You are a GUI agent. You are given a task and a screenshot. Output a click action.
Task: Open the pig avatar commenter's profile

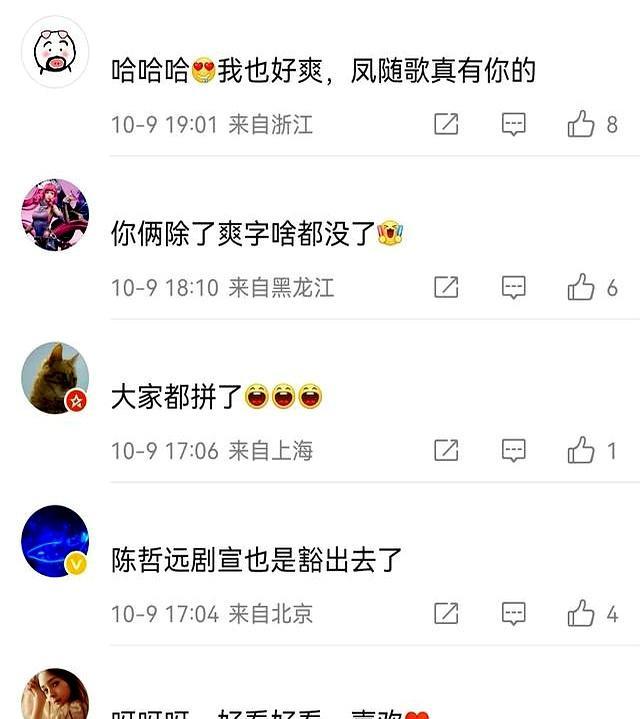55,52
